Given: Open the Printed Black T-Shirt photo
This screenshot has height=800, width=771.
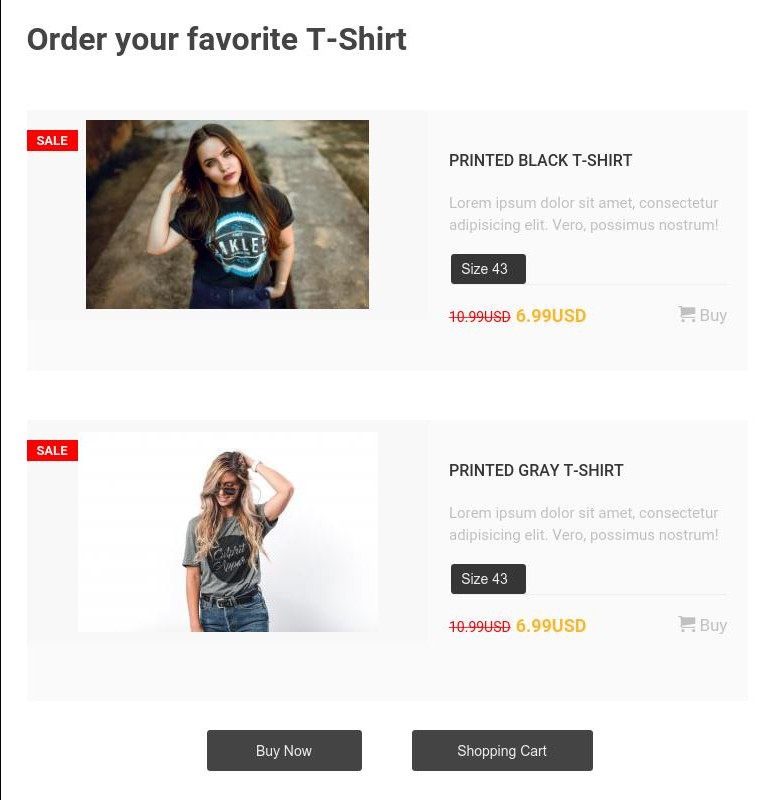Looking at the screenshot, I should point(227,214).
